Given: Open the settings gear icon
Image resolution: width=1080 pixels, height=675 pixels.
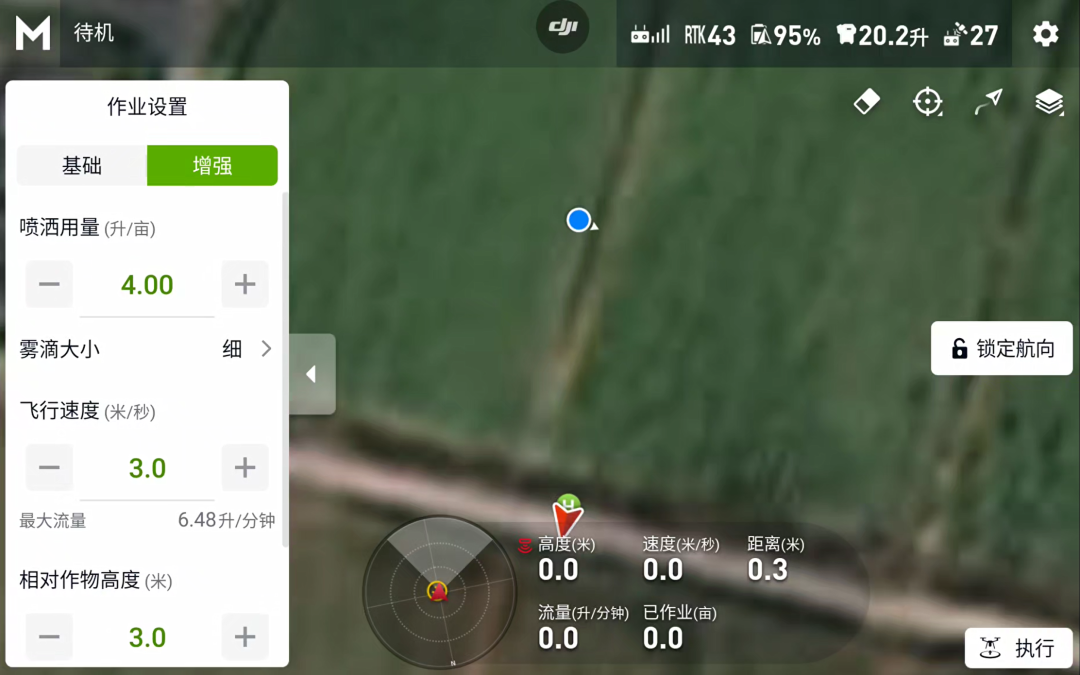Looking at the screenshot, I should coord(1045,35).
